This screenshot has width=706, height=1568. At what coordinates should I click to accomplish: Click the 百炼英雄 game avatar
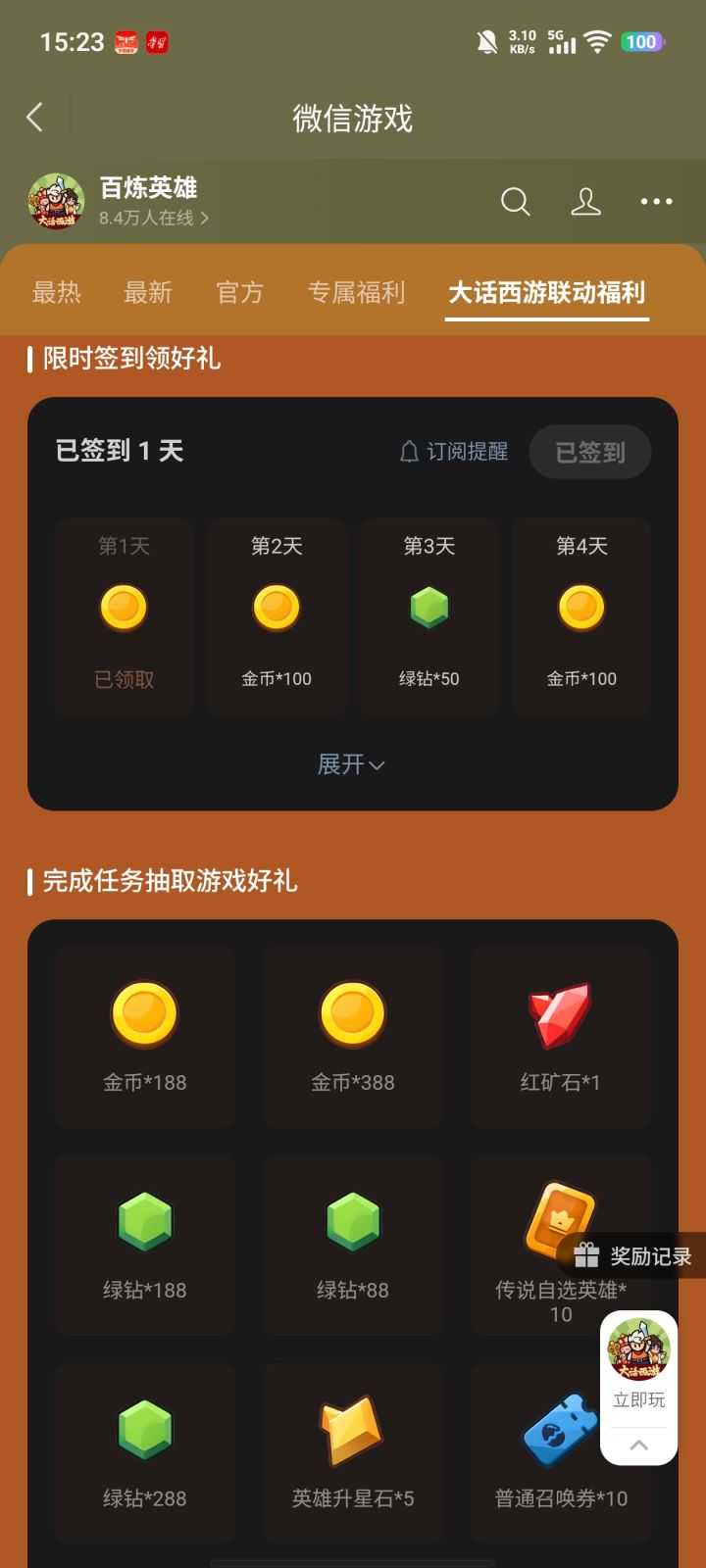[x=56, y=199]
